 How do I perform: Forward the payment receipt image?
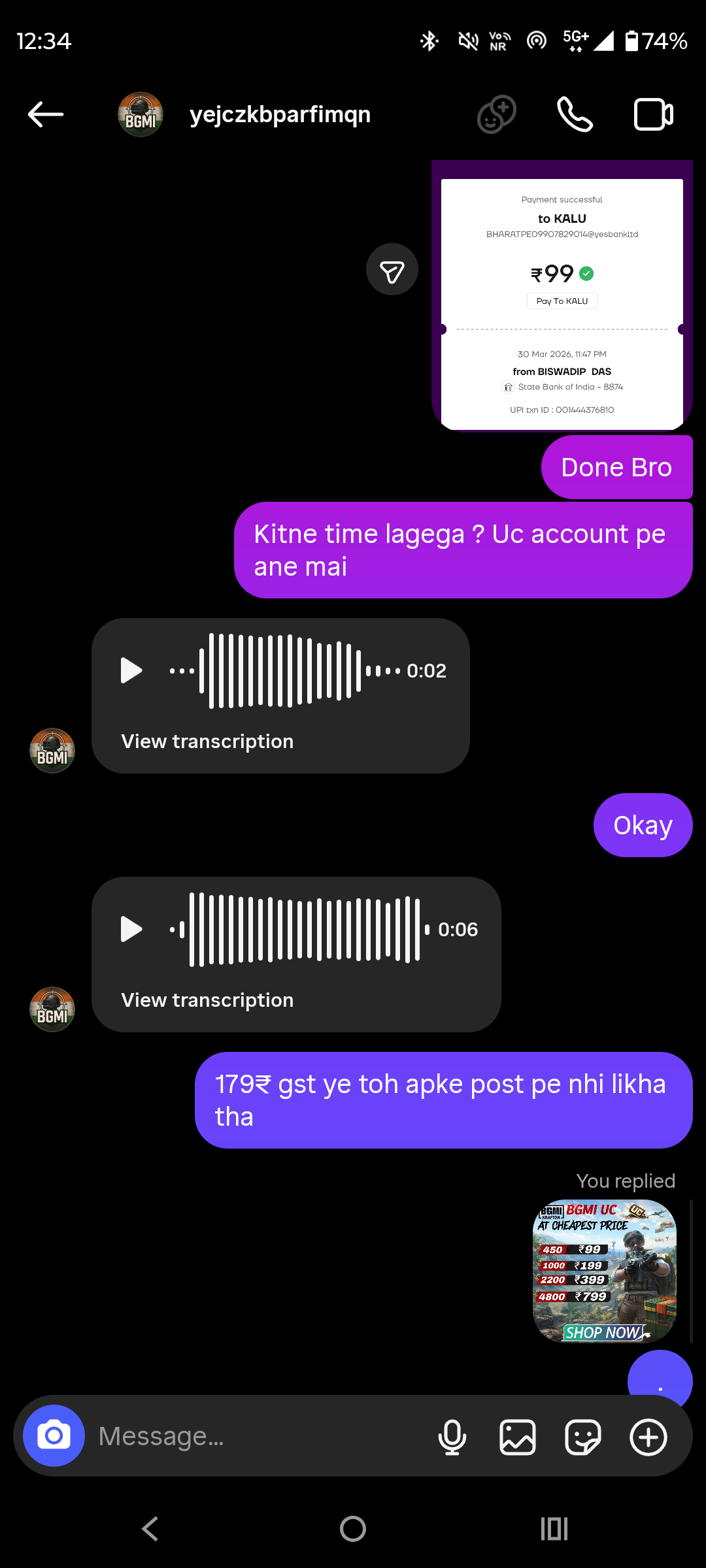(x=392, y=270)
